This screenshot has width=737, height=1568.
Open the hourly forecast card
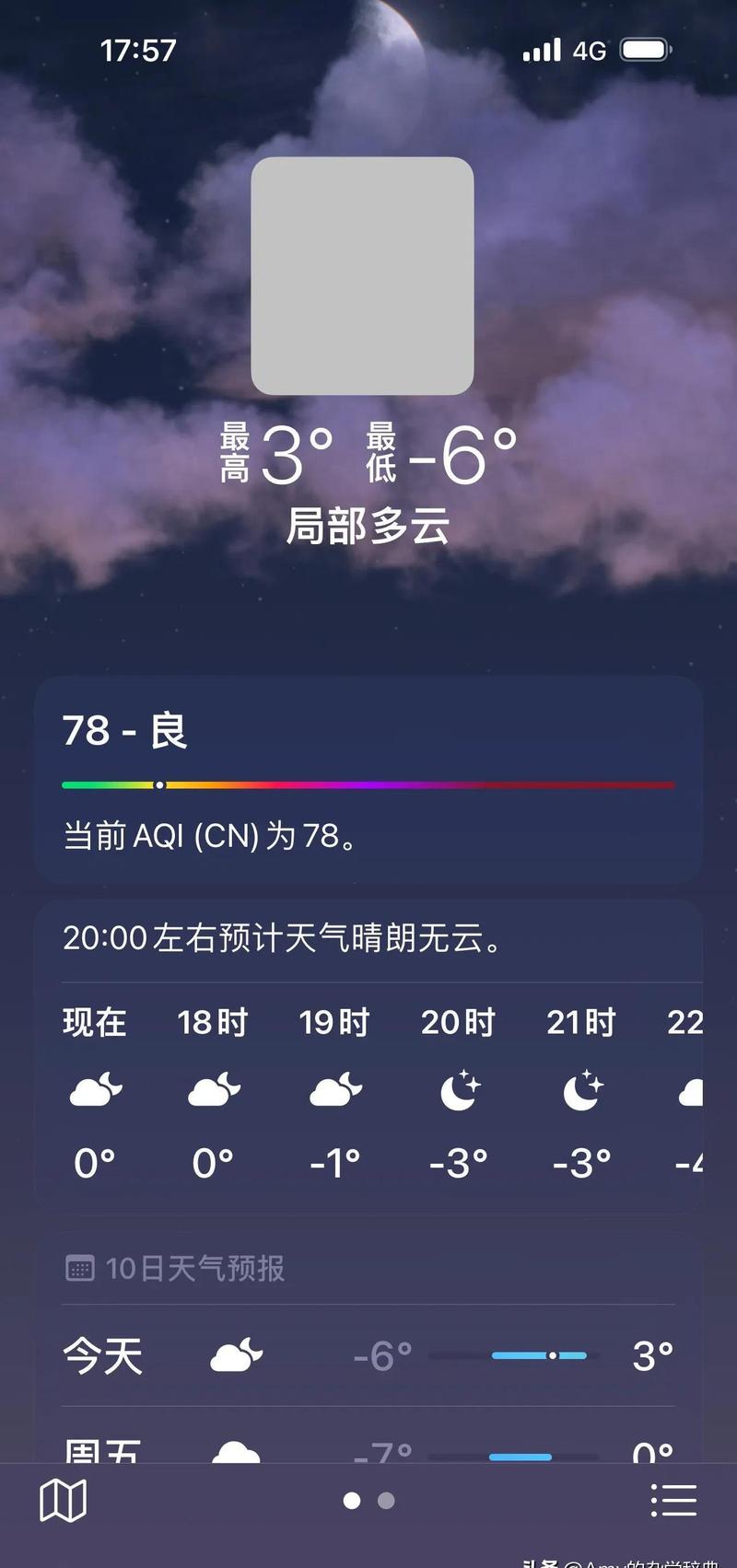(368, 1059)
